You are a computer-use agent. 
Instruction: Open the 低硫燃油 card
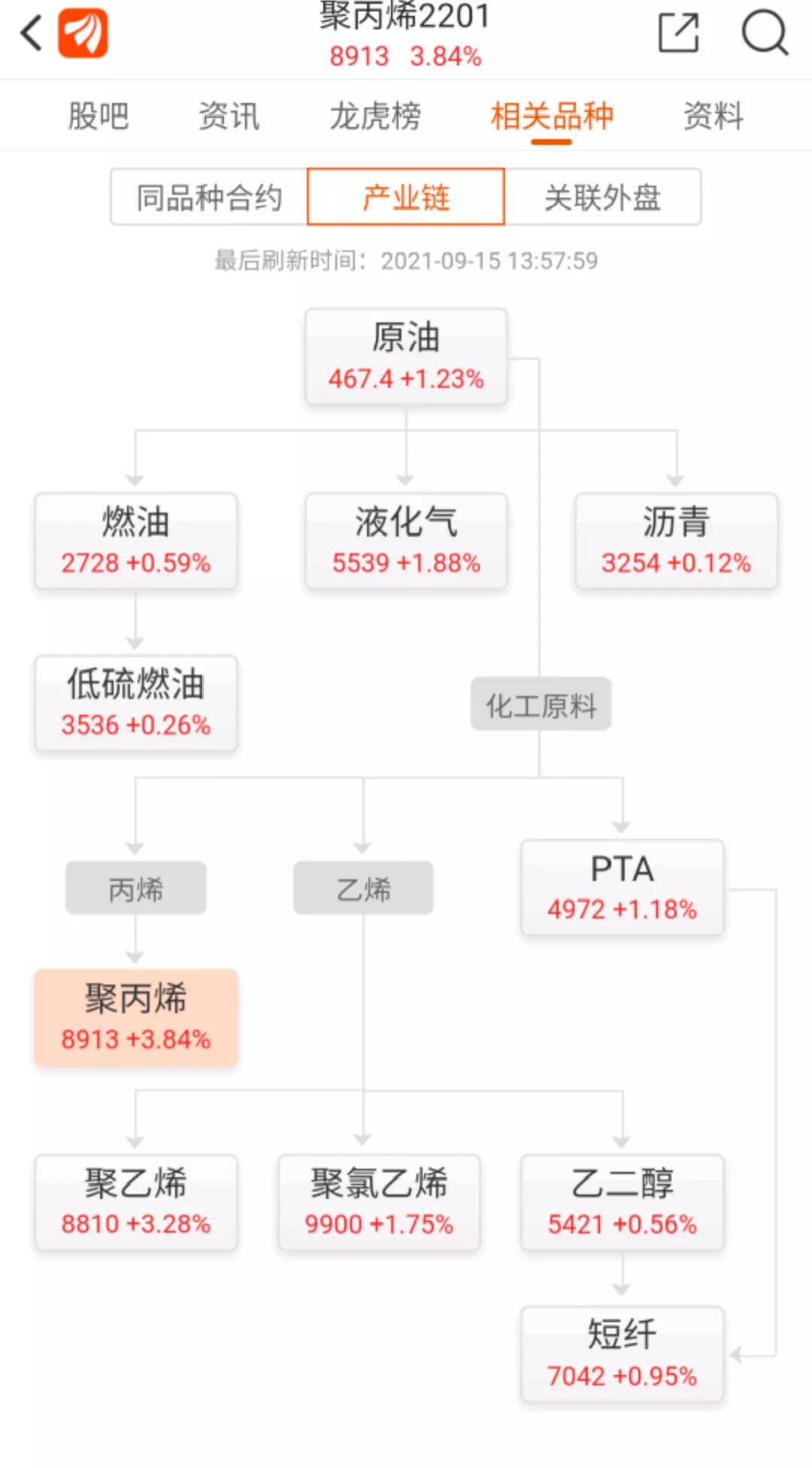pyautogui.click(x=136, y=704)
